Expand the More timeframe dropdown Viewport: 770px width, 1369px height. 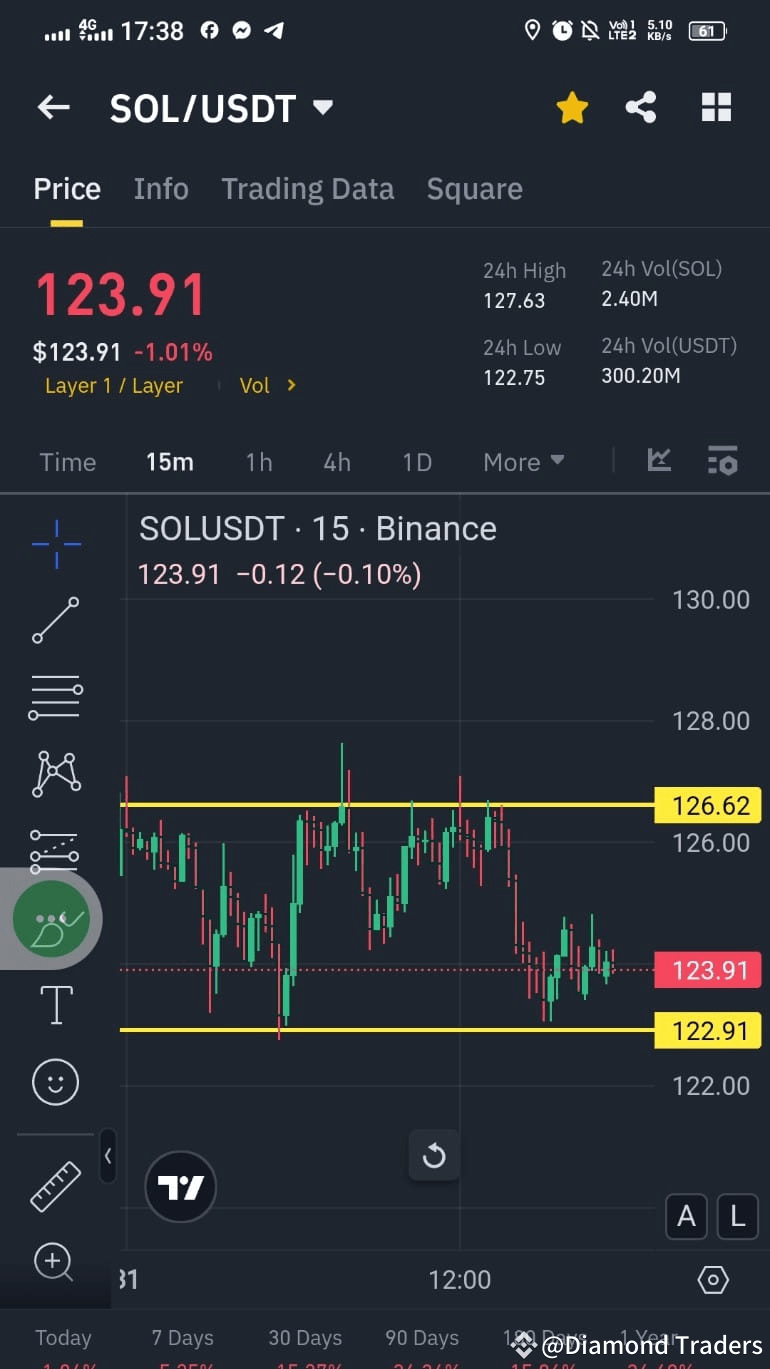pos(523,461)
